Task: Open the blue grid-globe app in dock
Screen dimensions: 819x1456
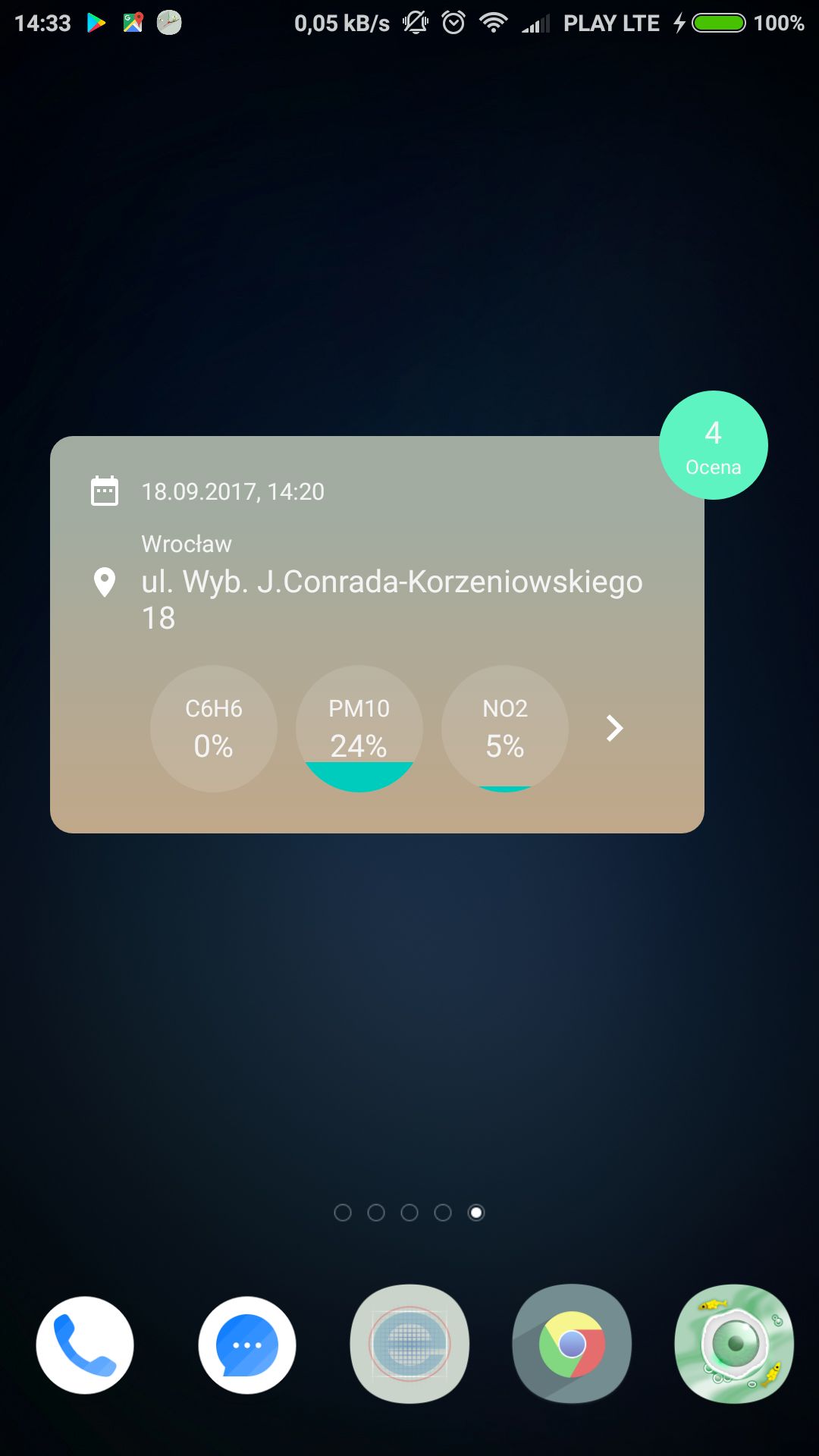Action: (x=409, y=1344)
